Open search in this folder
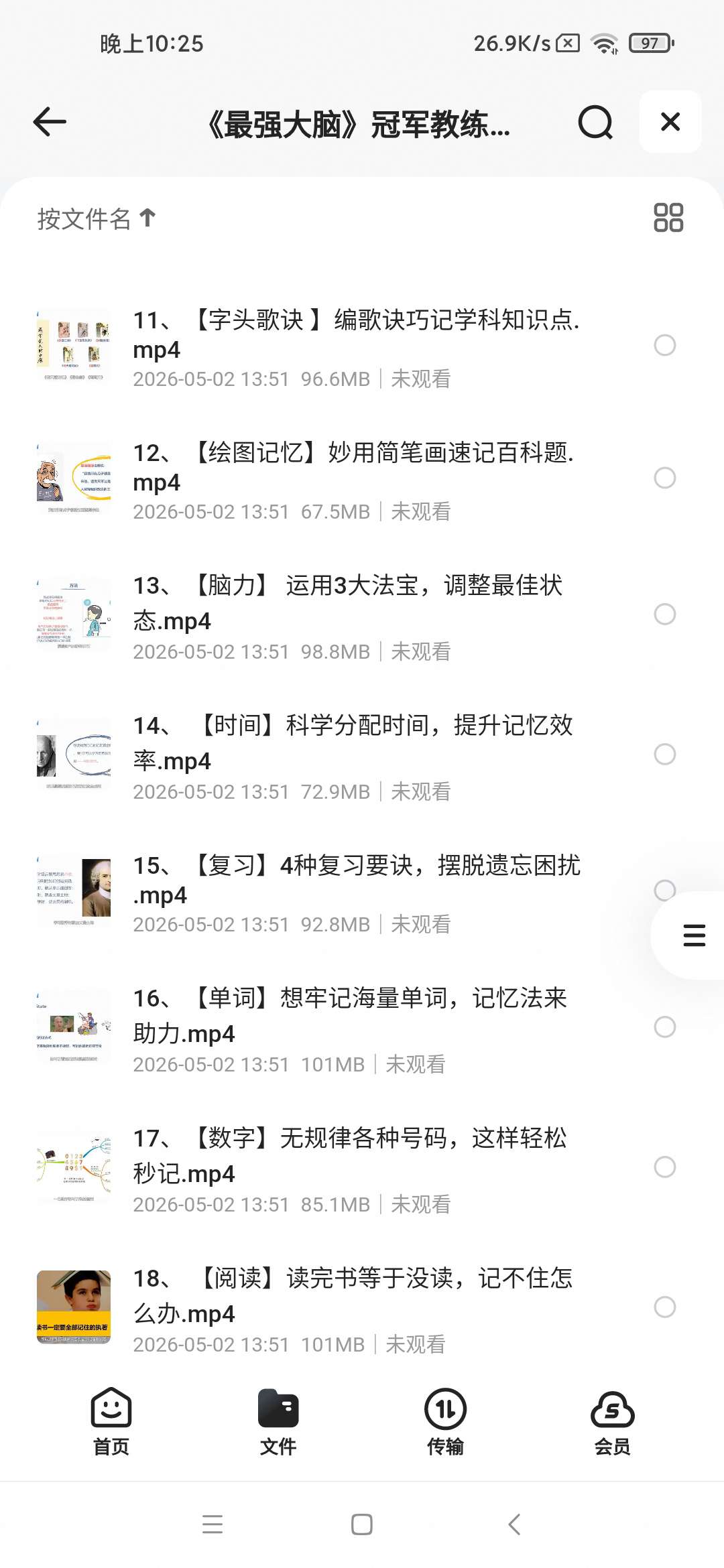Viewport: 724px width, 1568px height. tap(595, 122)
